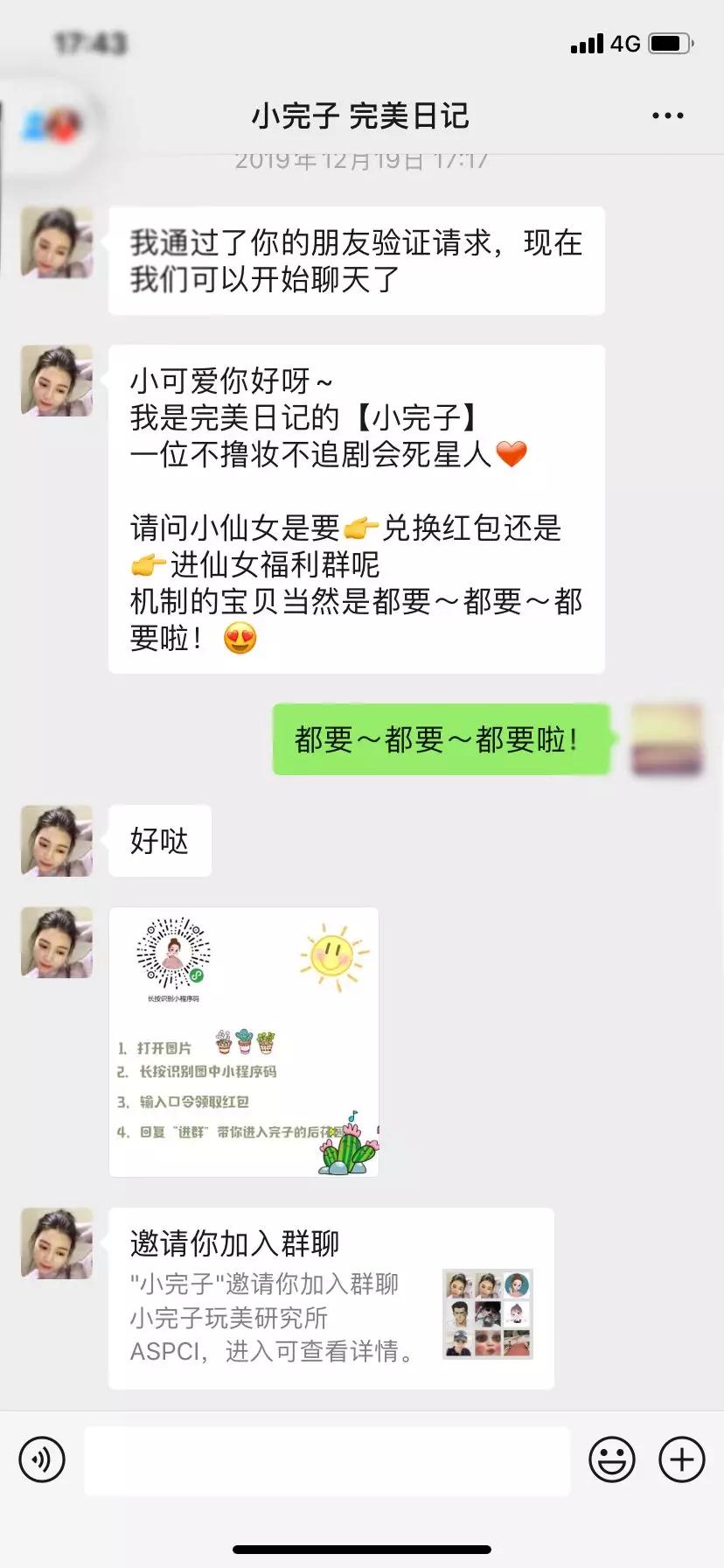Tap the cellular signal bars indicator

point(588,41)
